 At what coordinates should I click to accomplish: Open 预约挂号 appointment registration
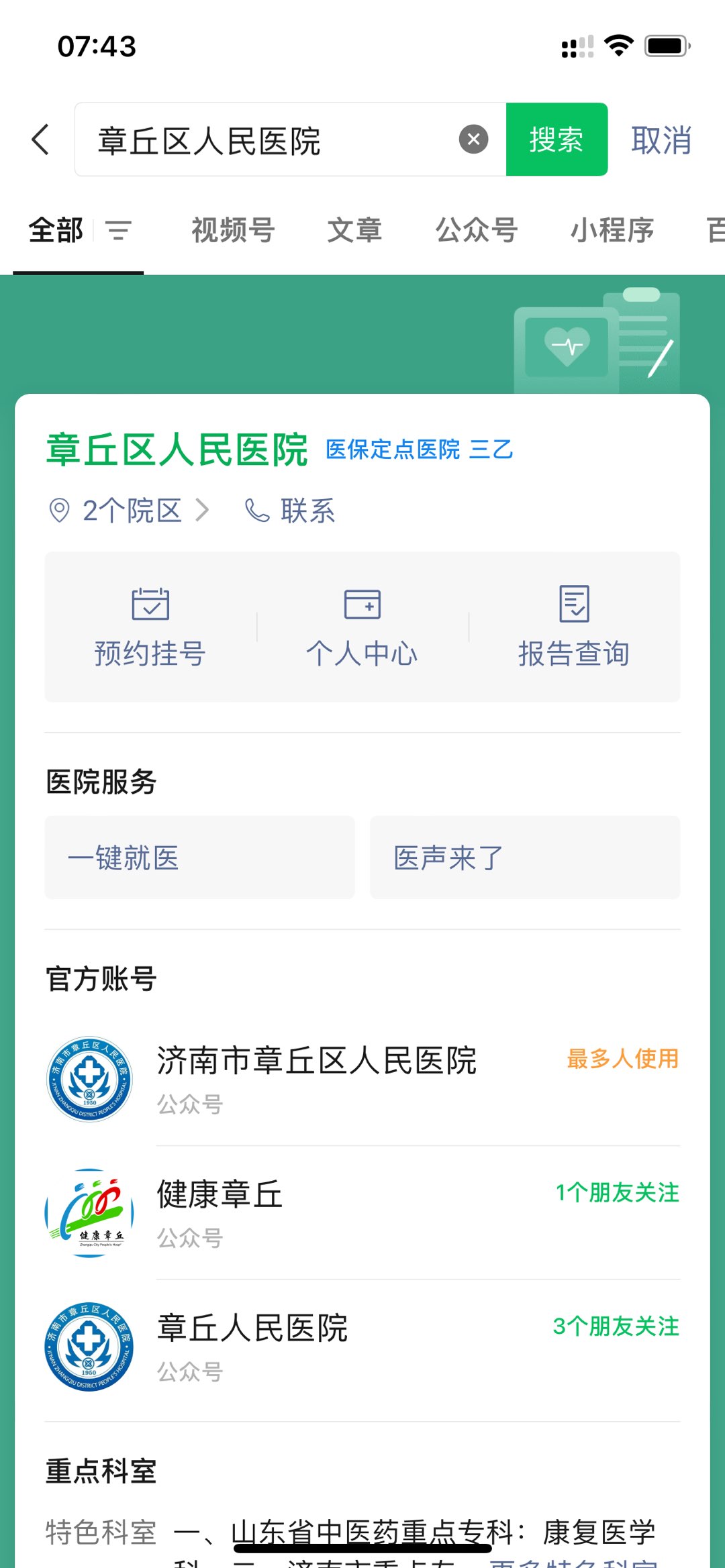[150, 627]
